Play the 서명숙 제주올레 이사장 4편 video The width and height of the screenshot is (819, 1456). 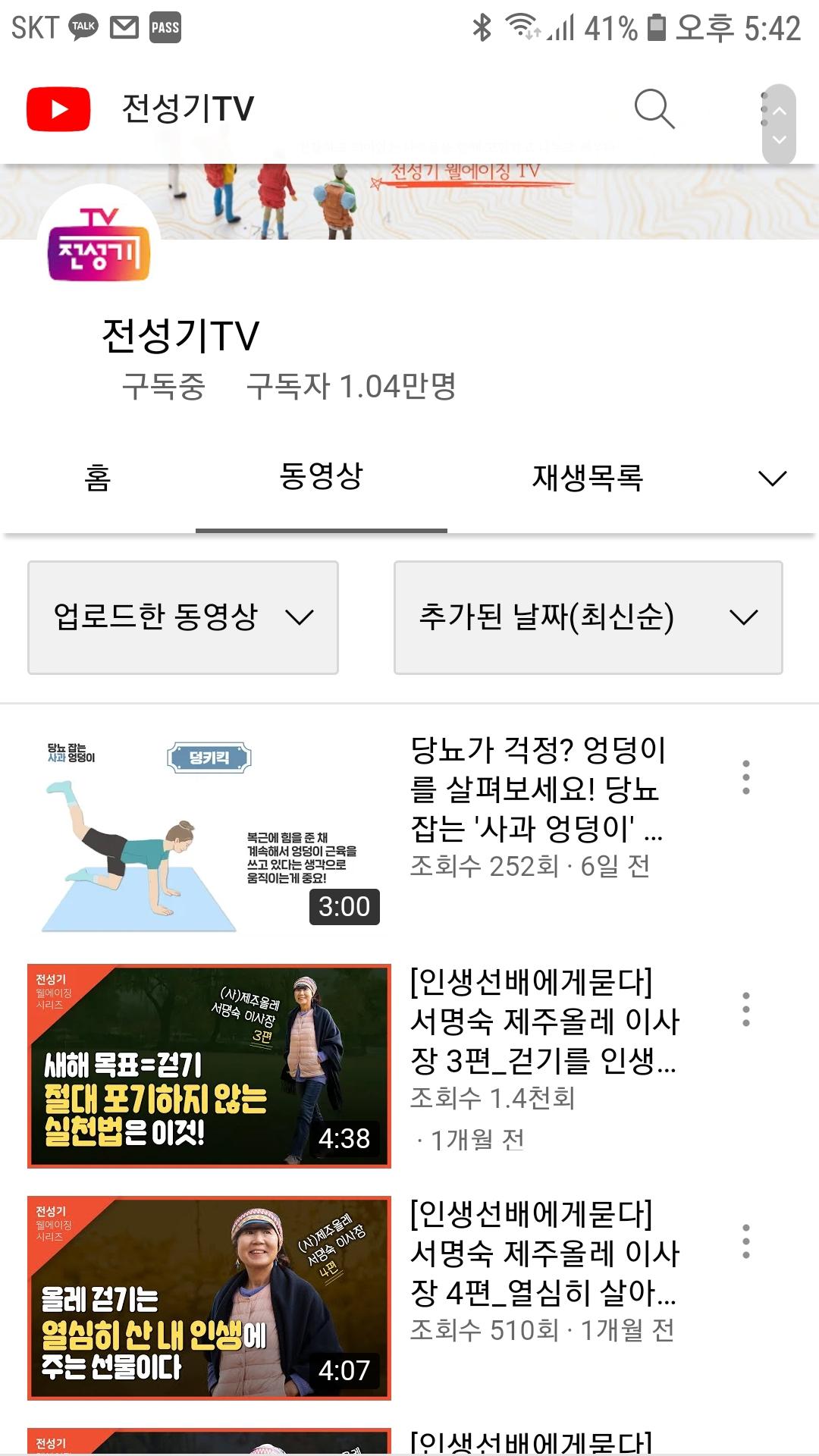209,1298
